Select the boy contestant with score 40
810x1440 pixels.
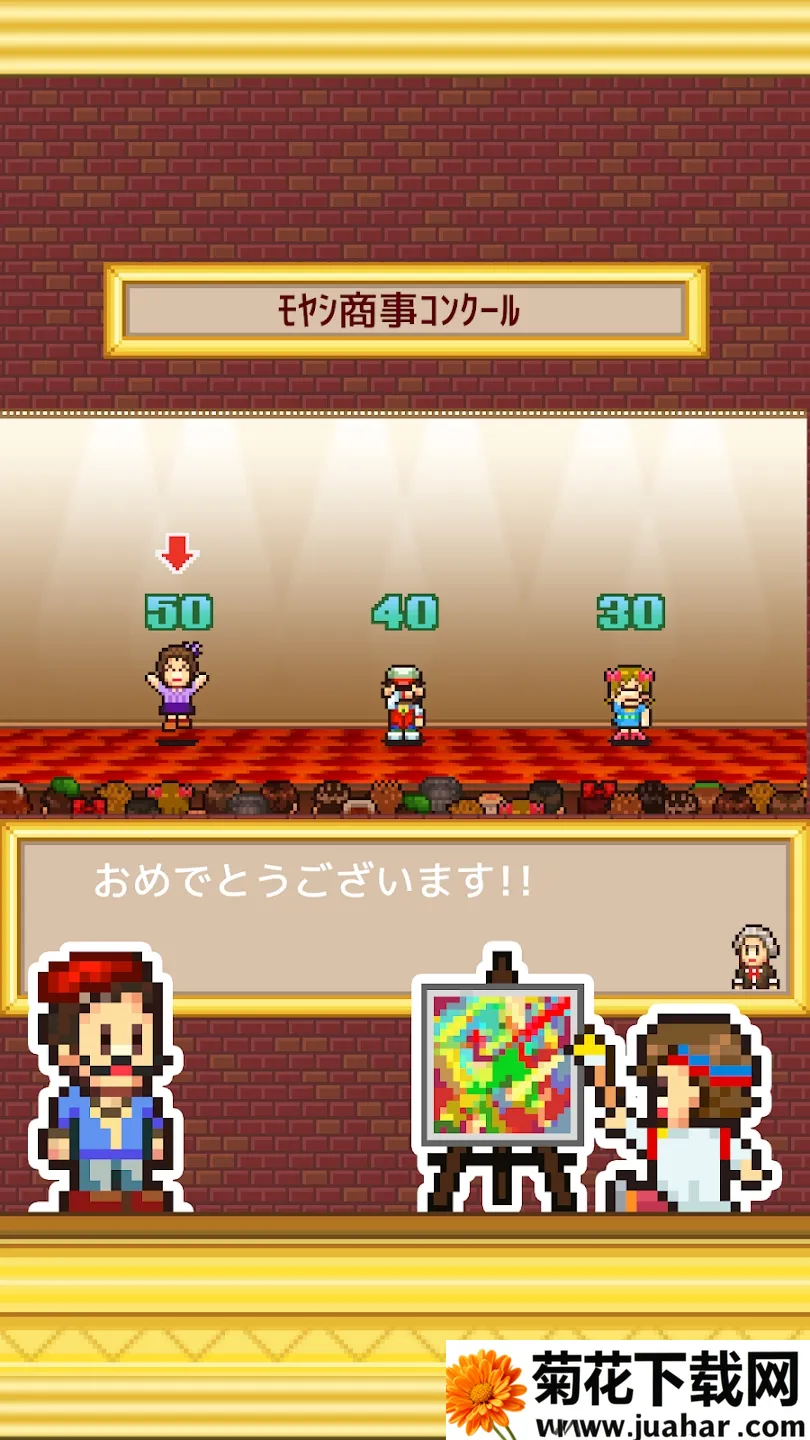tap(405, 705)
